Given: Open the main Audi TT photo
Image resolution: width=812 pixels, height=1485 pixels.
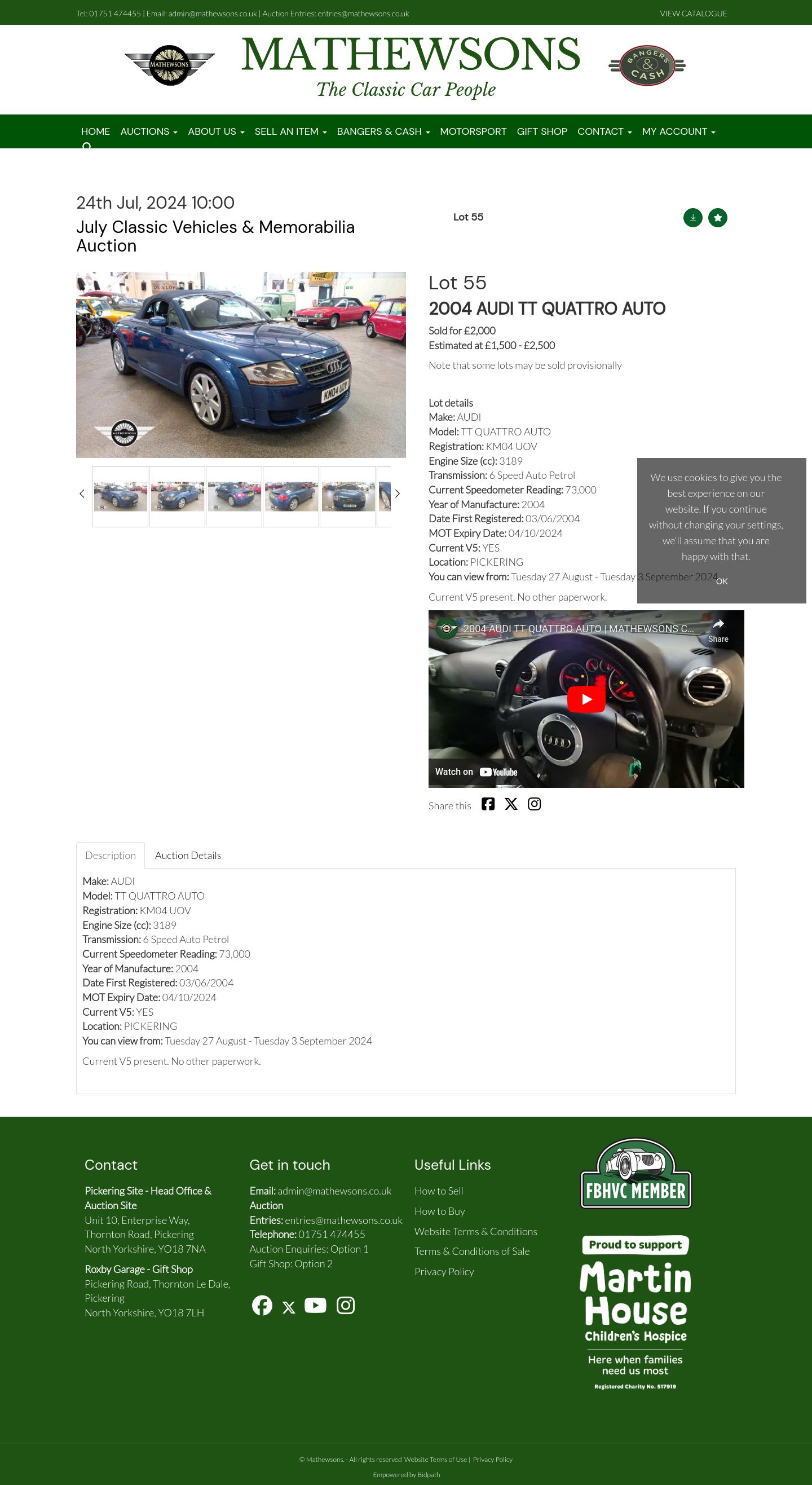Looking at the screenshot, I should pos(241,365).
